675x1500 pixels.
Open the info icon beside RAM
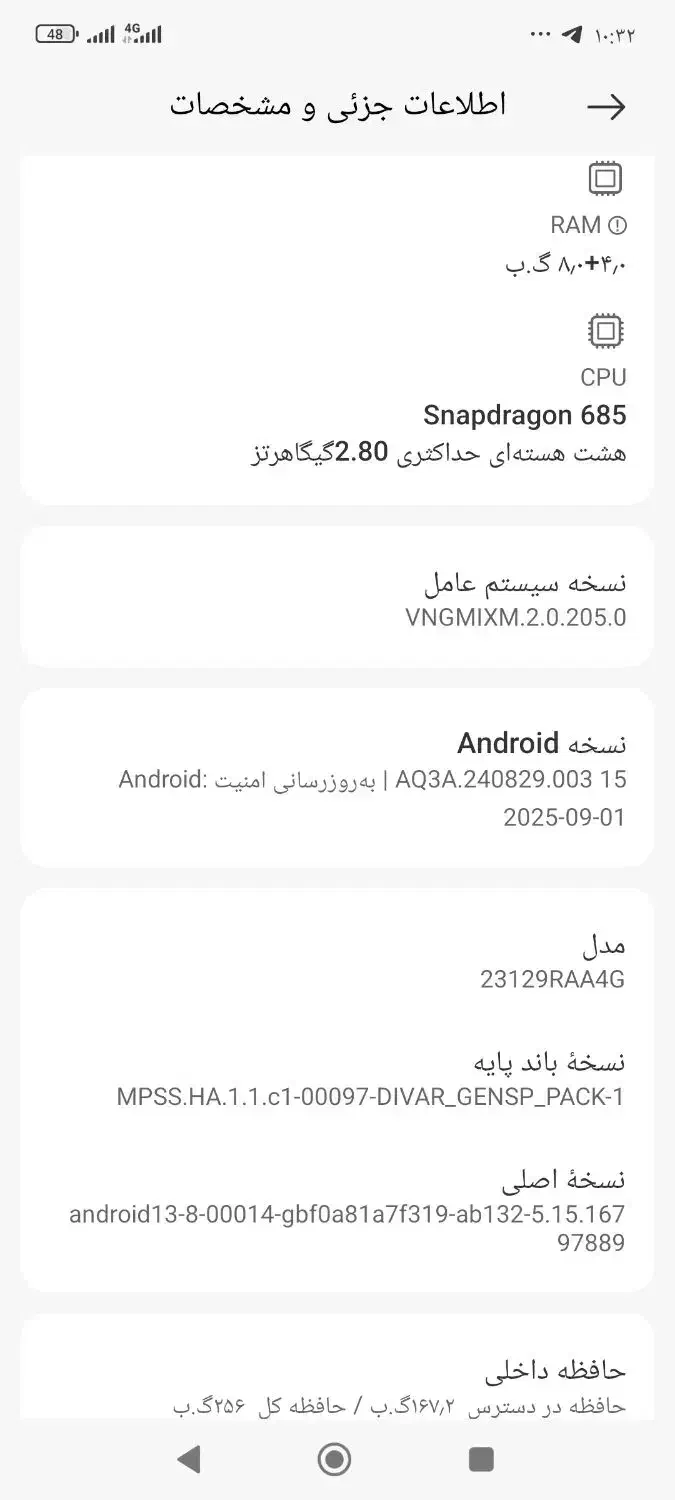(x=617, y=225)
